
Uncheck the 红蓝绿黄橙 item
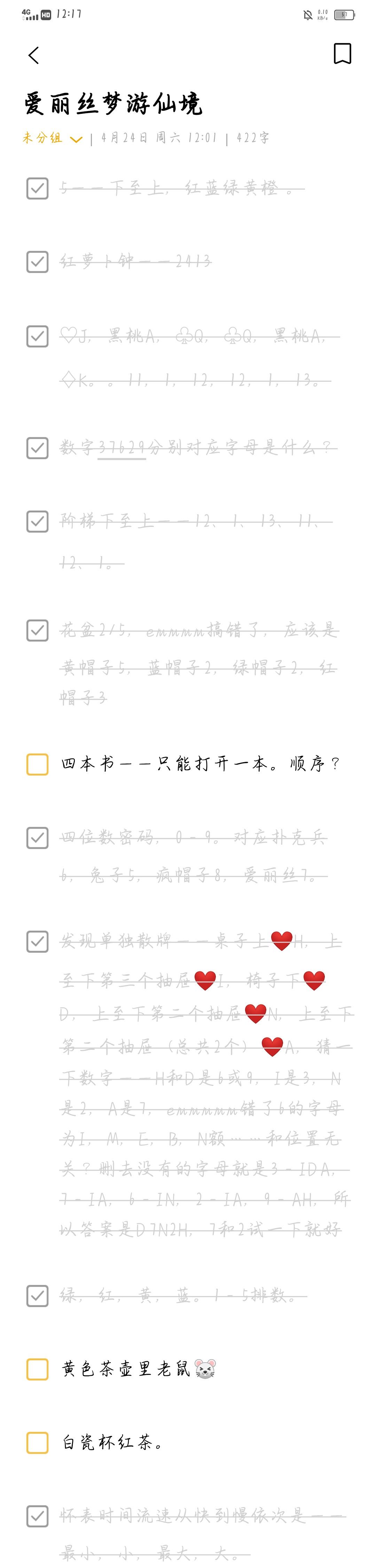(38, 189)
